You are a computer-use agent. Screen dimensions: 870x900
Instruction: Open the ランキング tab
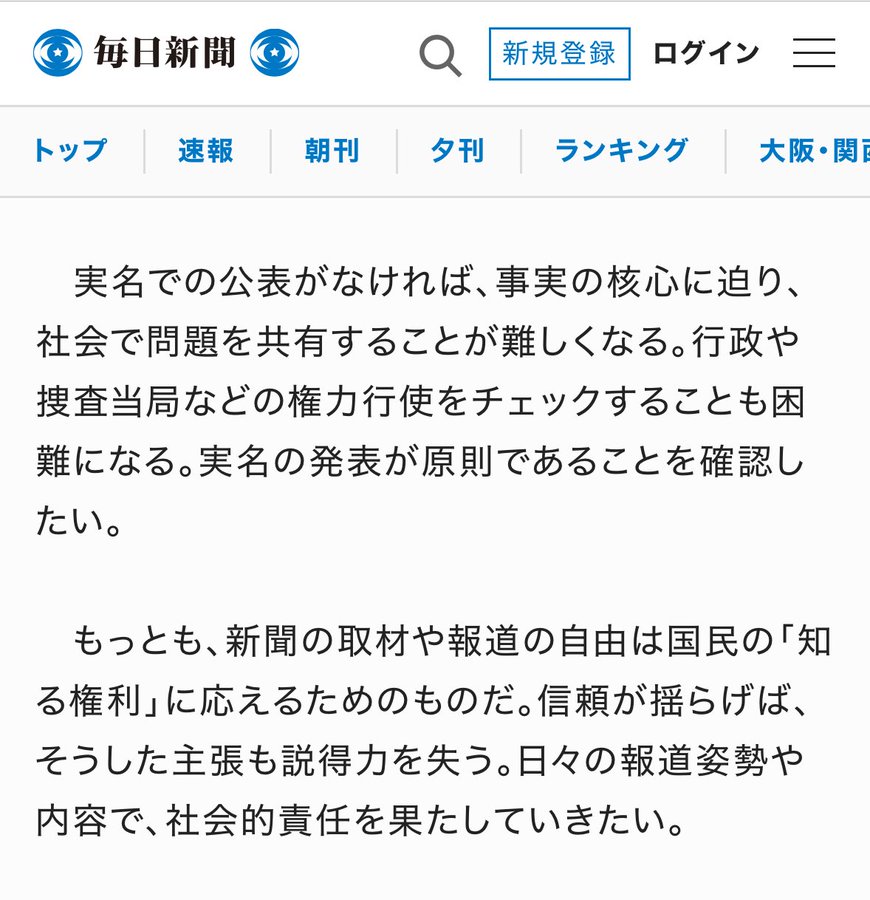click(x=621, y=151)
